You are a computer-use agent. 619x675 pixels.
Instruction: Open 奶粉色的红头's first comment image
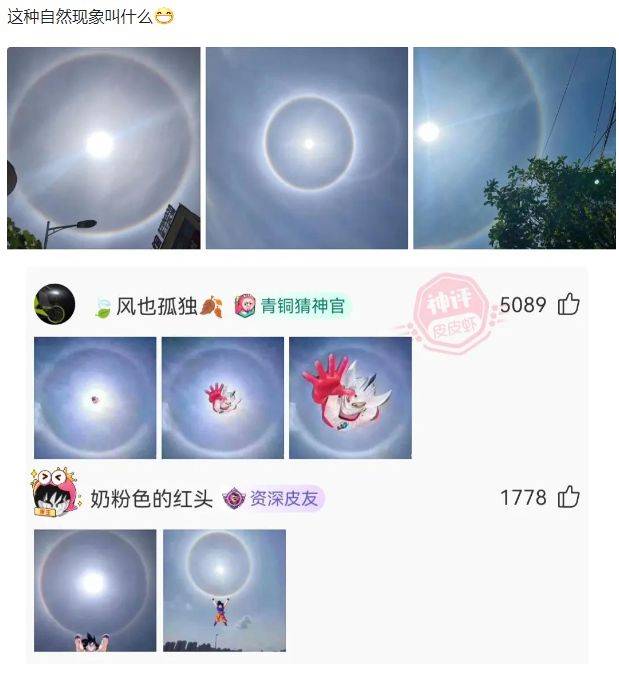tap(95, 590)
